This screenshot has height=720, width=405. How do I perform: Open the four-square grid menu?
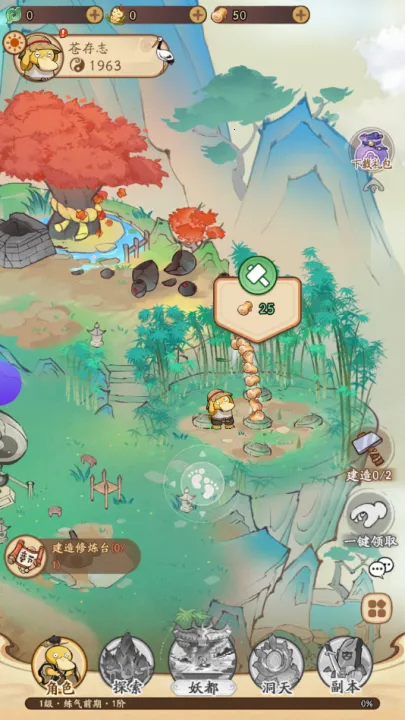377,608
